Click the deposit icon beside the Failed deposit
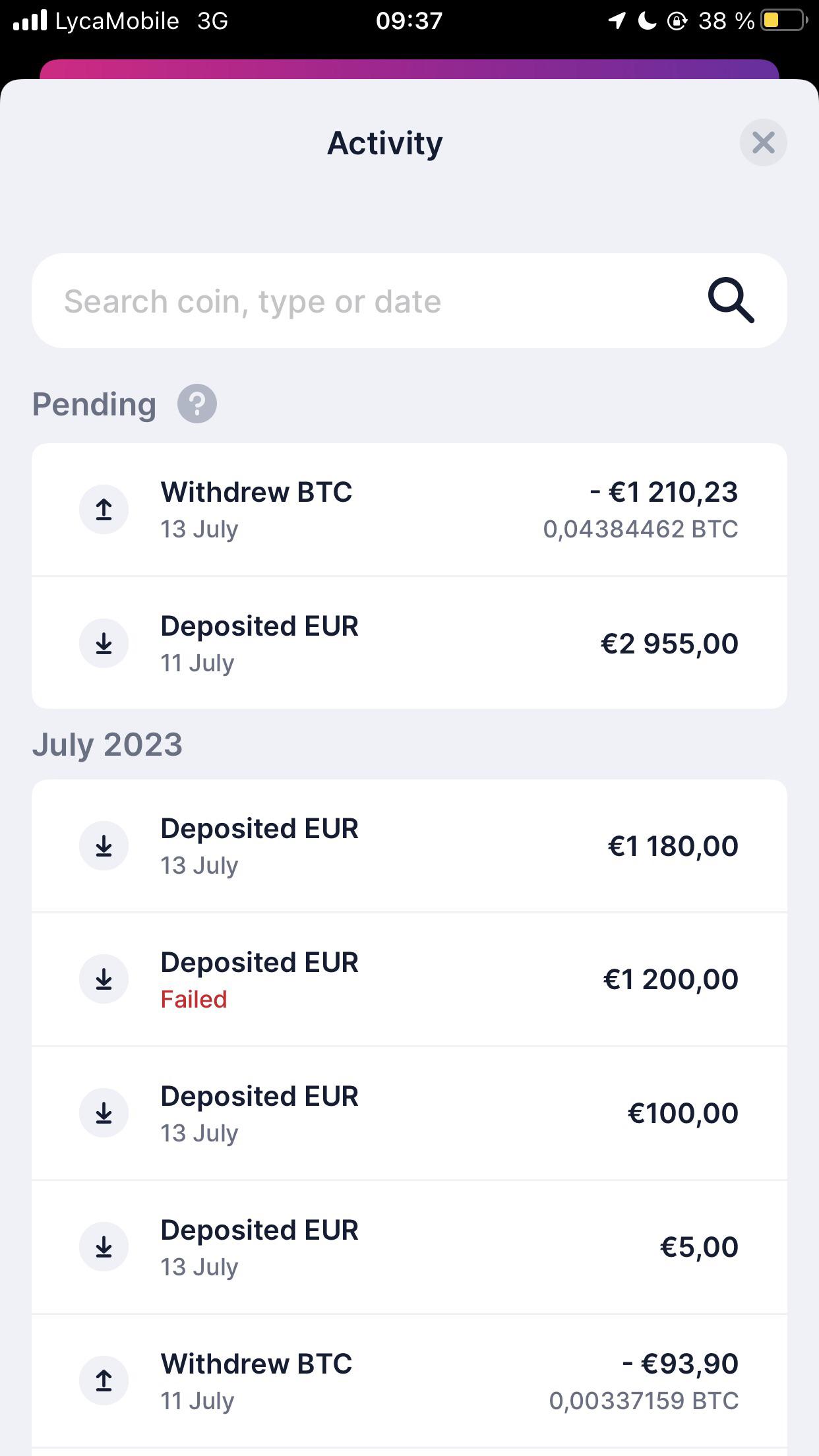The image size is (819, 1456). 104,979
